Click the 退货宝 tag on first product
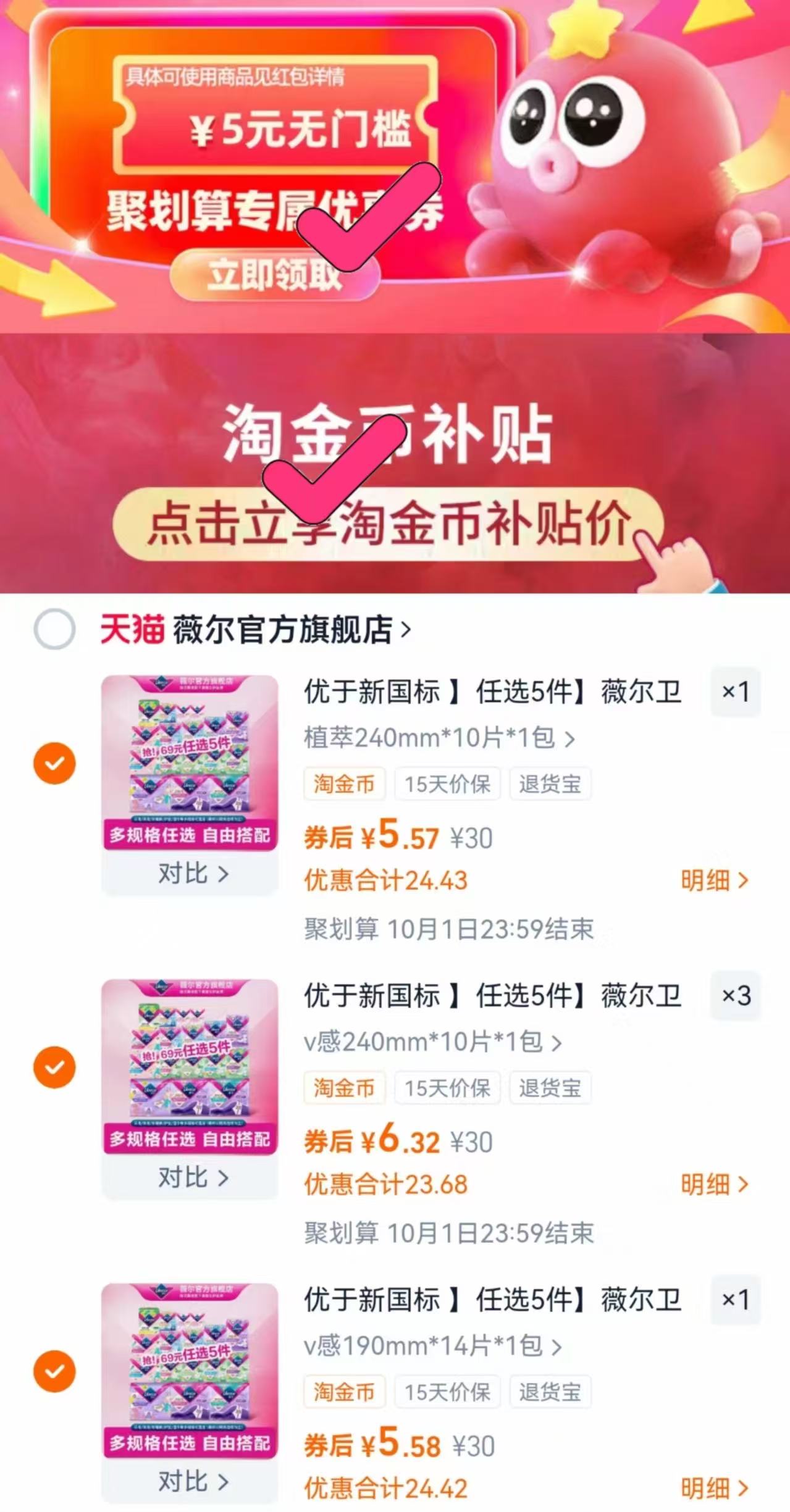 point(550,784)
